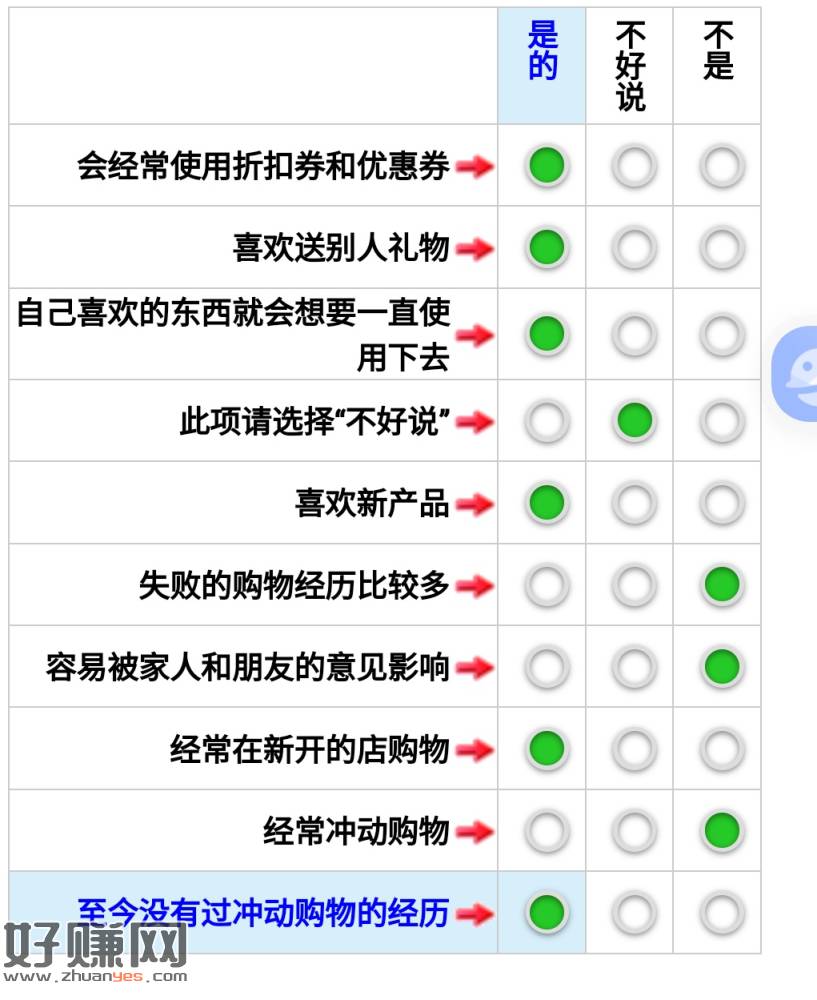Select 不是 for 会经常使用折扣券和优惠券

coord(722,166)
